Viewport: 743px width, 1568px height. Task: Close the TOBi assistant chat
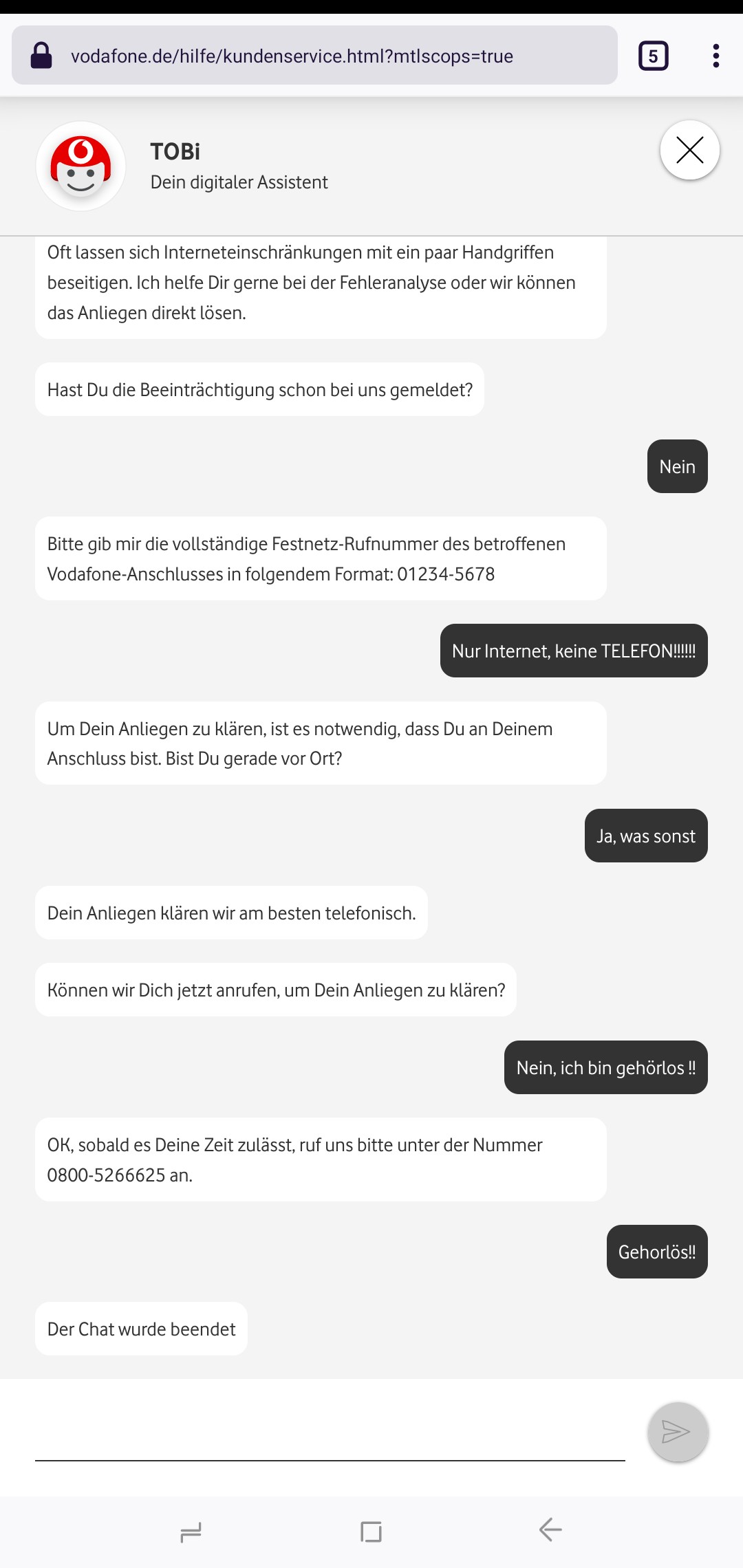[x=689, y=150]
